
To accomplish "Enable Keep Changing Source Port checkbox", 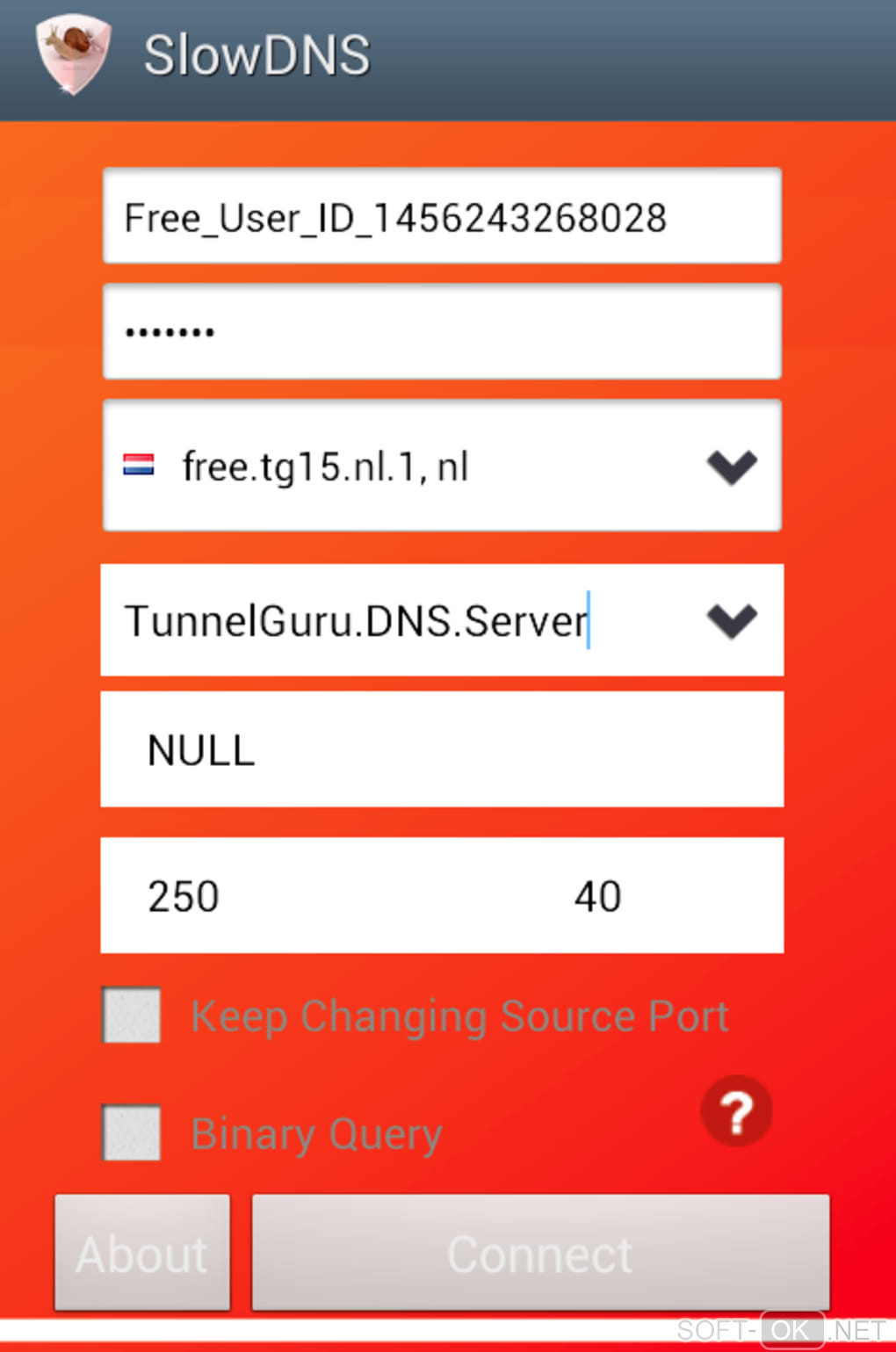I will coord(132,1016).
